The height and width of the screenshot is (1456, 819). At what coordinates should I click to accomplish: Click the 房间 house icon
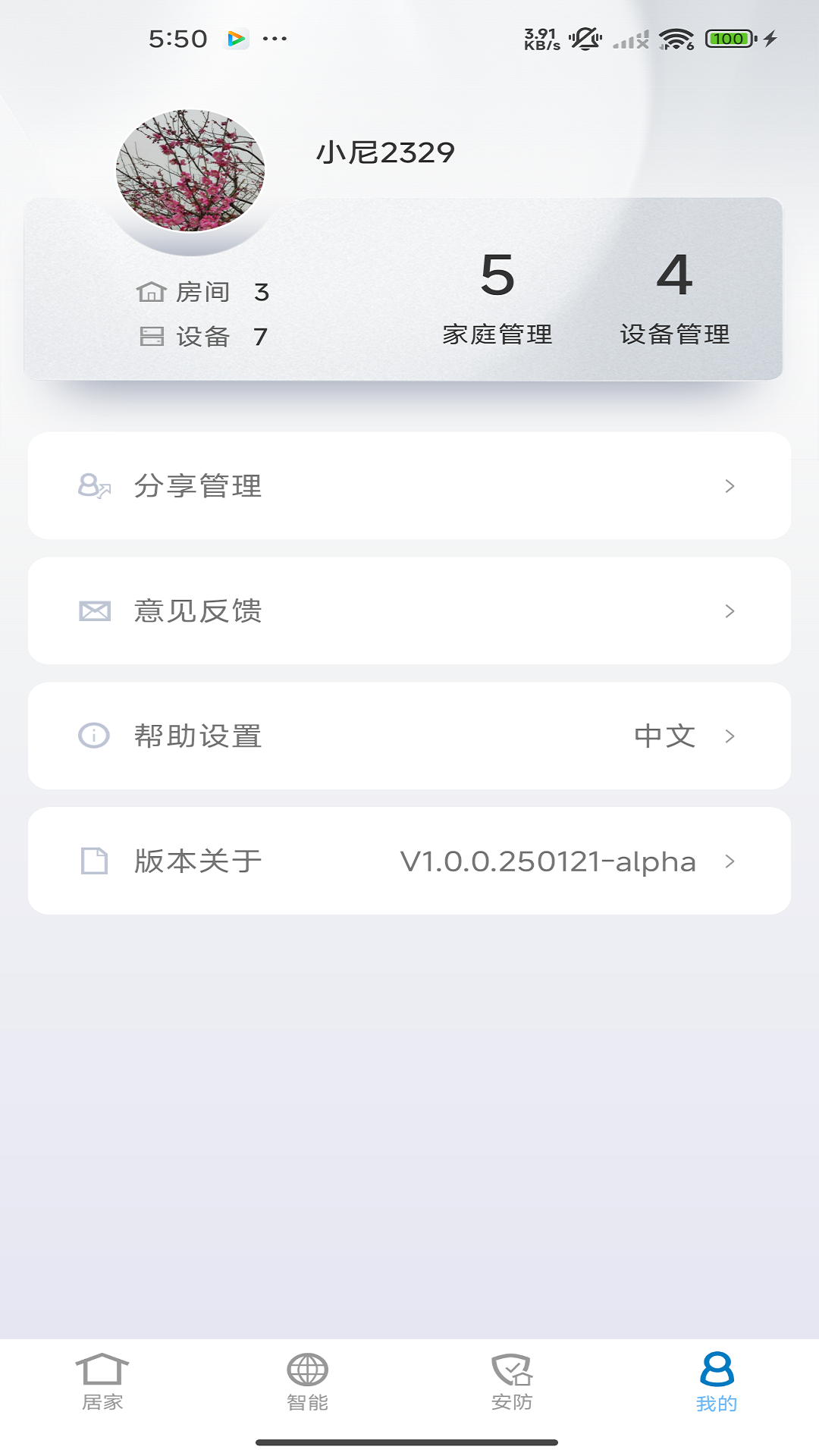point(152,291)
